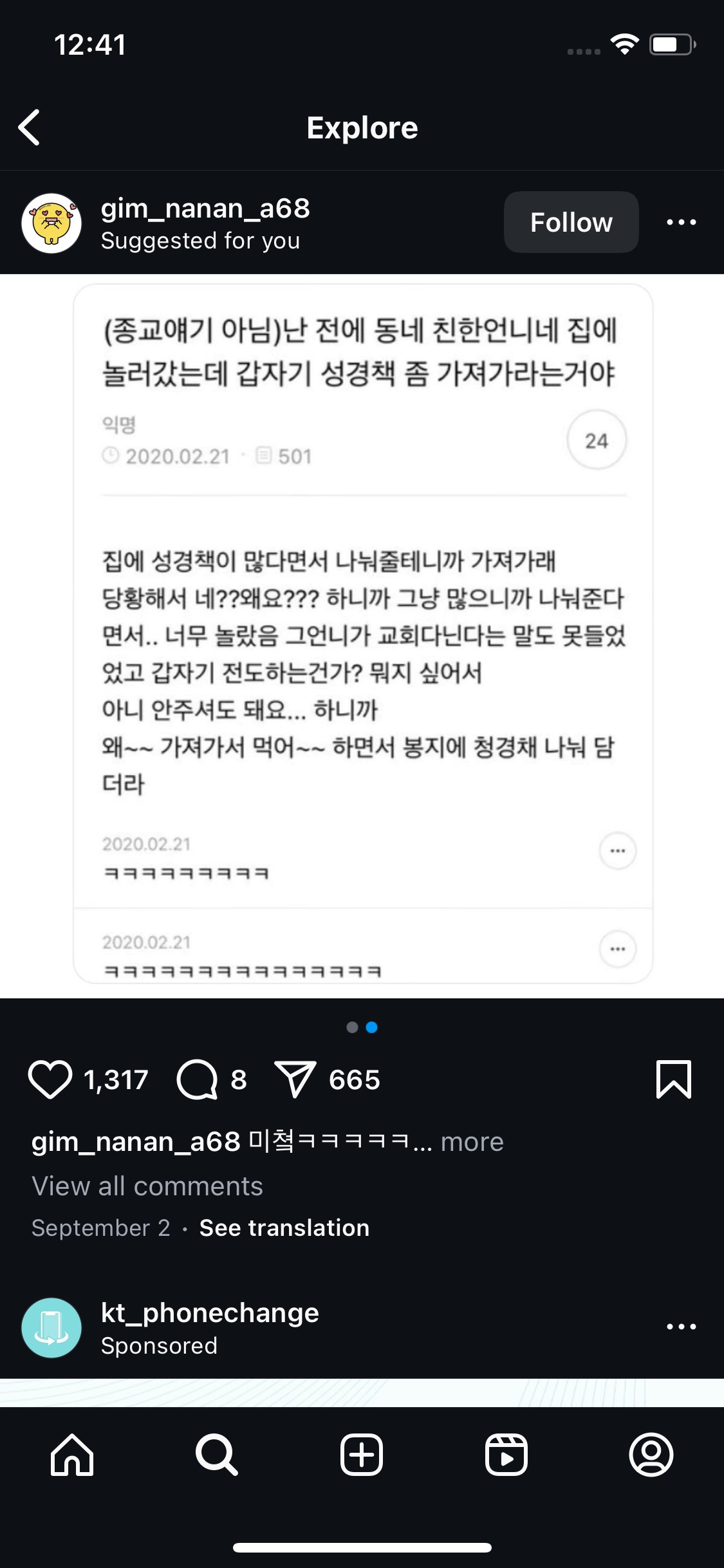724x1568 pixels.
Task: Create a new post
Action: click(x=362, y=1454)
